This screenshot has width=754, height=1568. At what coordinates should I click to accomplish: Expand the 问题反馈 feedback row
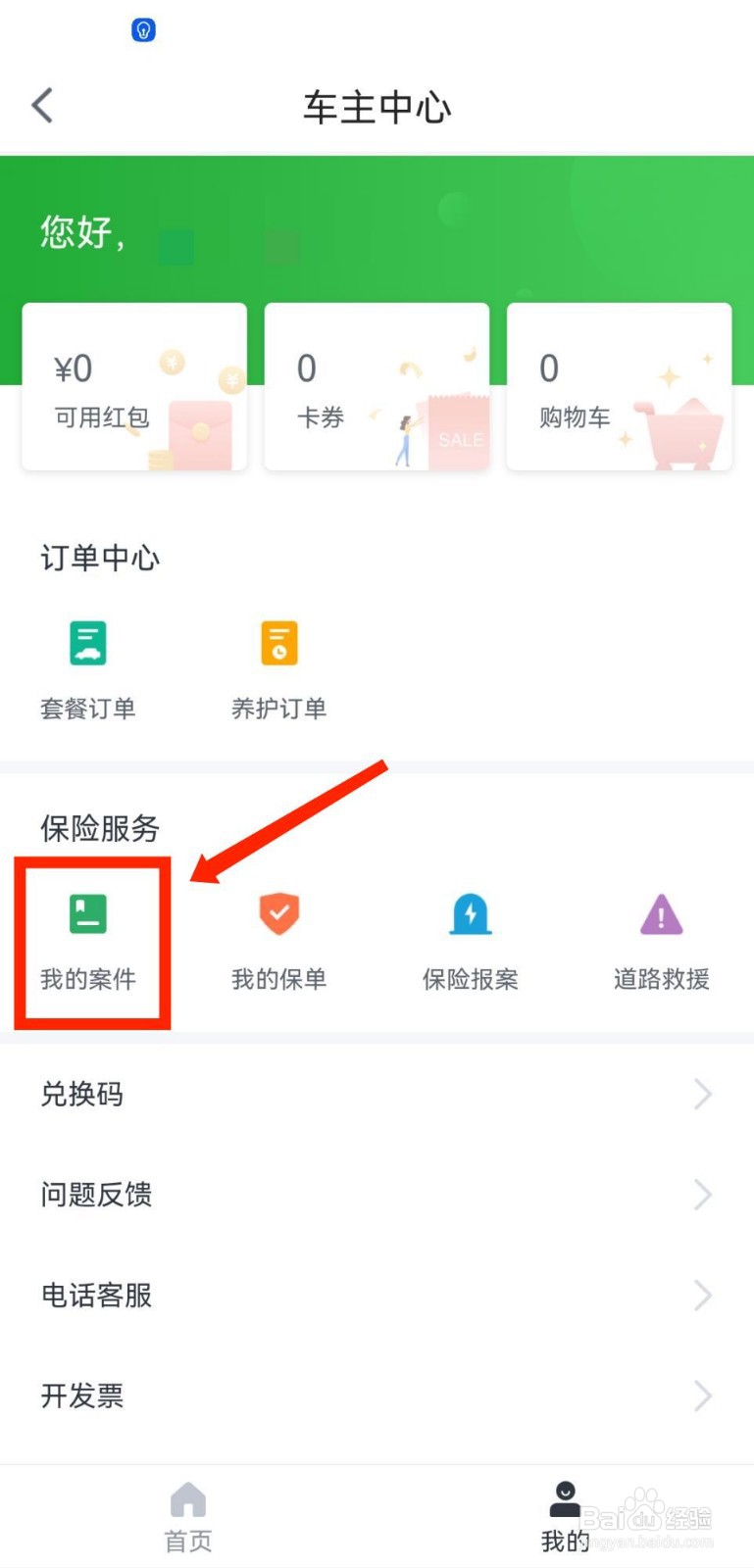pyautogui.click(x=377, y=1195)
